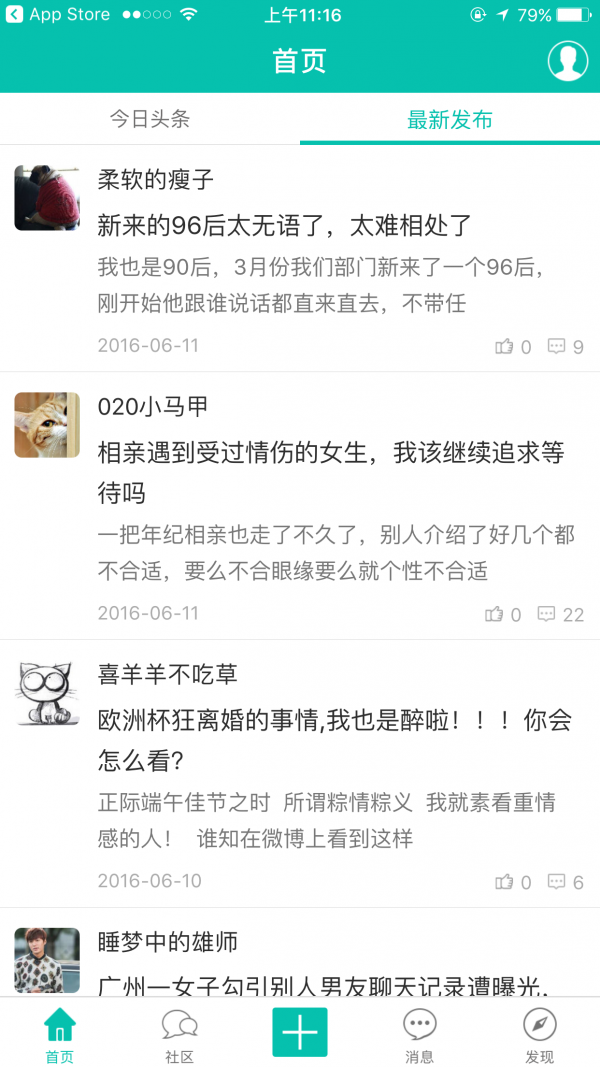Go to the 首页 home tab
Viewport: 600px width, 1067px height.
(60, 1035)
